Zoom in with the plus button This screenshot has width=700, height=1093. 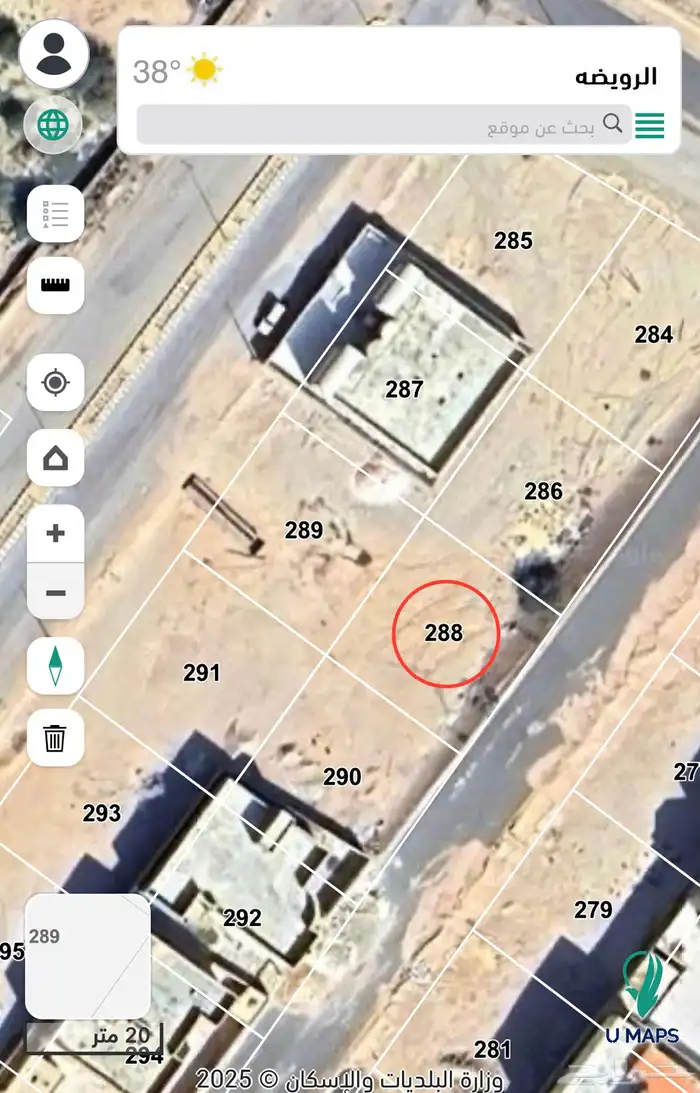[56, 533]
